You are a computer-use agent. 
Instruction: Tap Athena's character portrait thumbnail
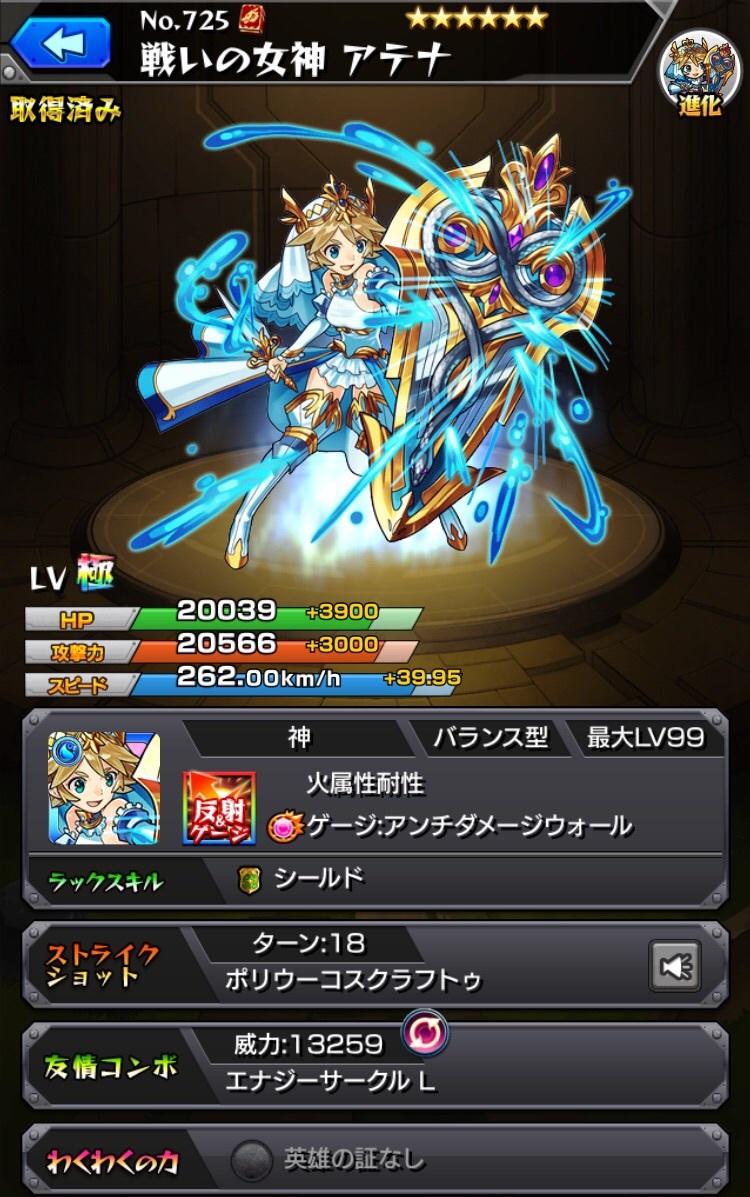[x=104, y=788]
